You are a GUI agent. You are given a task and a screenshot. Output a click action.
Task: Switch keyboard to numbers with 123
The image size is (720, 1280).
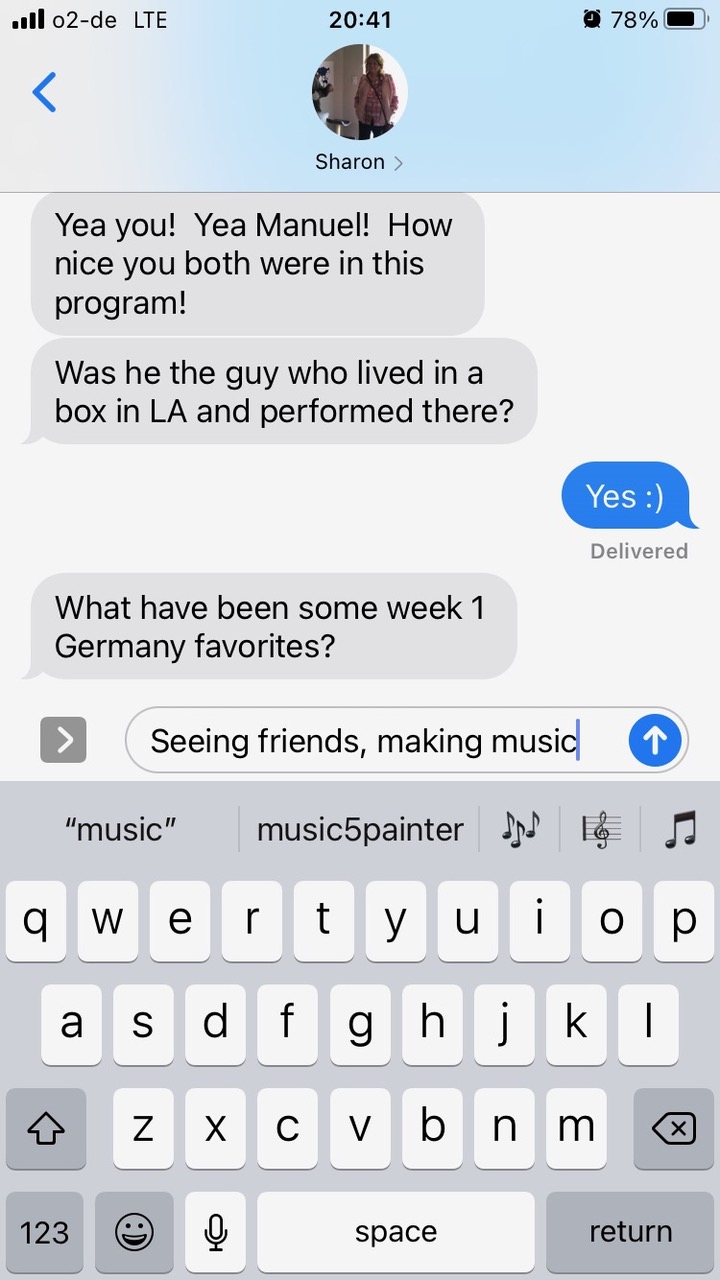[x=45, y=1231]
